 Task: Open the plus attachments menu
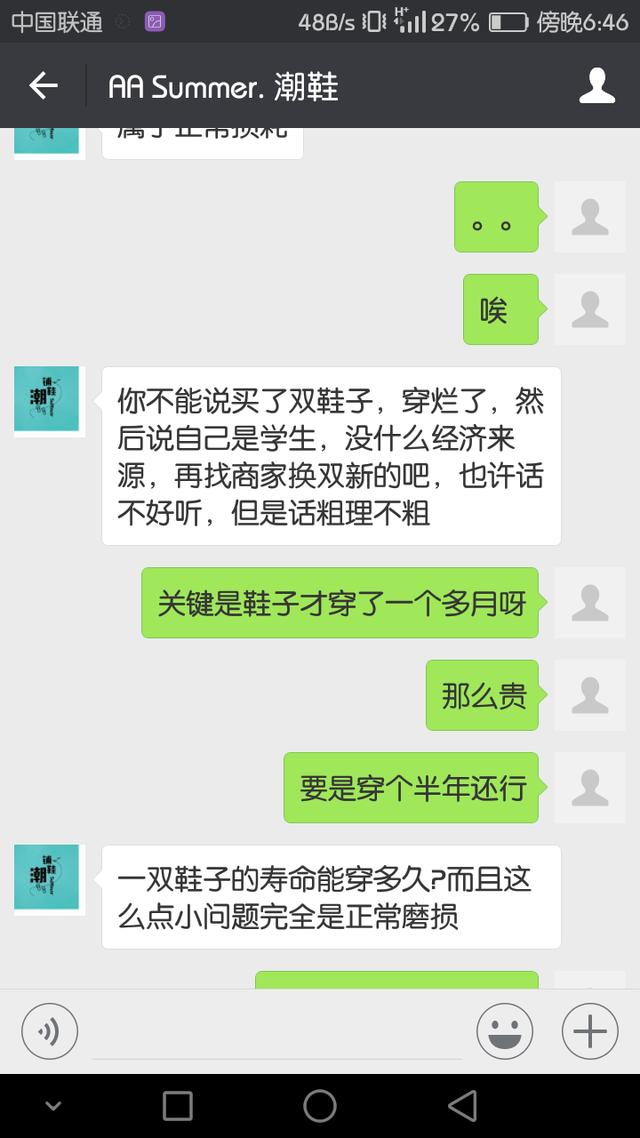pyautogui.click(x=590, y=1031)
